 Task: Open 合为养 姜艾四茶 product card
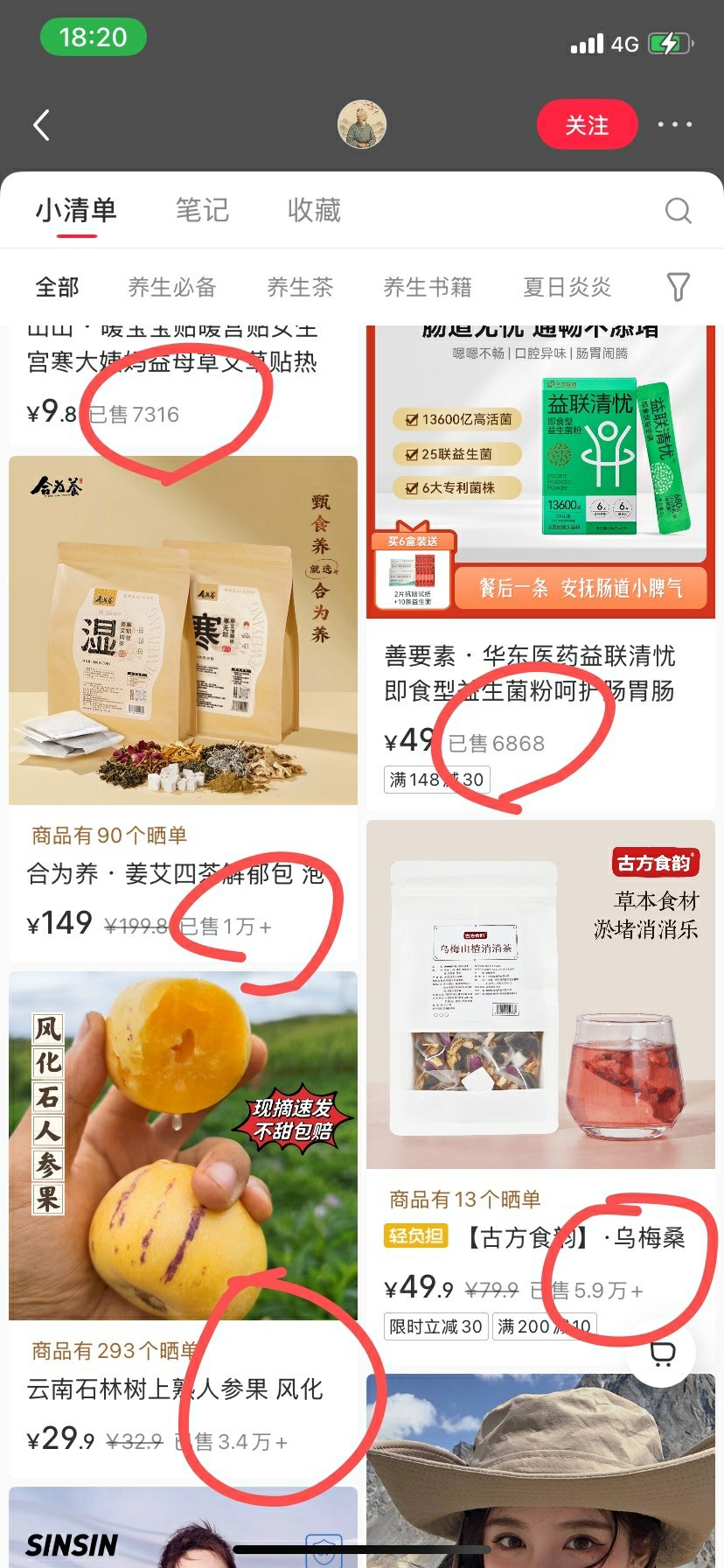tap(183, 630)
